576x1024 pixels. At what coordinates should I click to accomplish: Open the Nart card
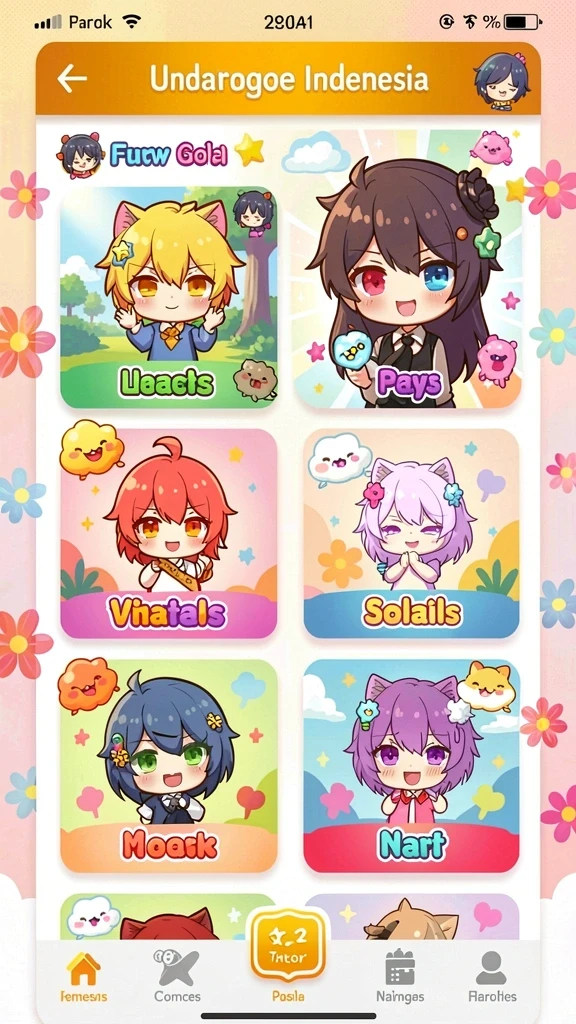click(411, 766)
